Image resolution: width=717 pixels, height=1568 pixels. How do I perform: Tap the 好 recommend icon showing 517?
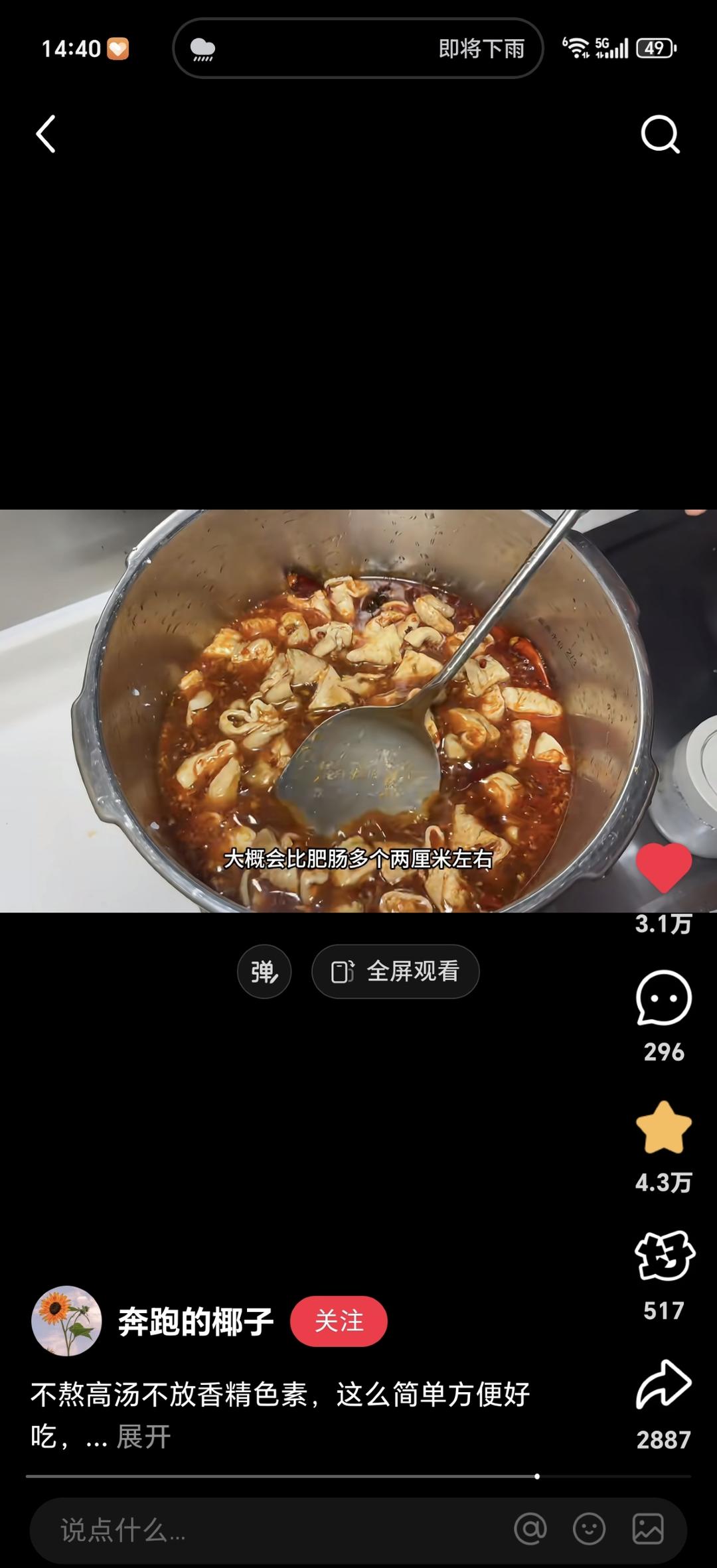(x=663, y=1256)
